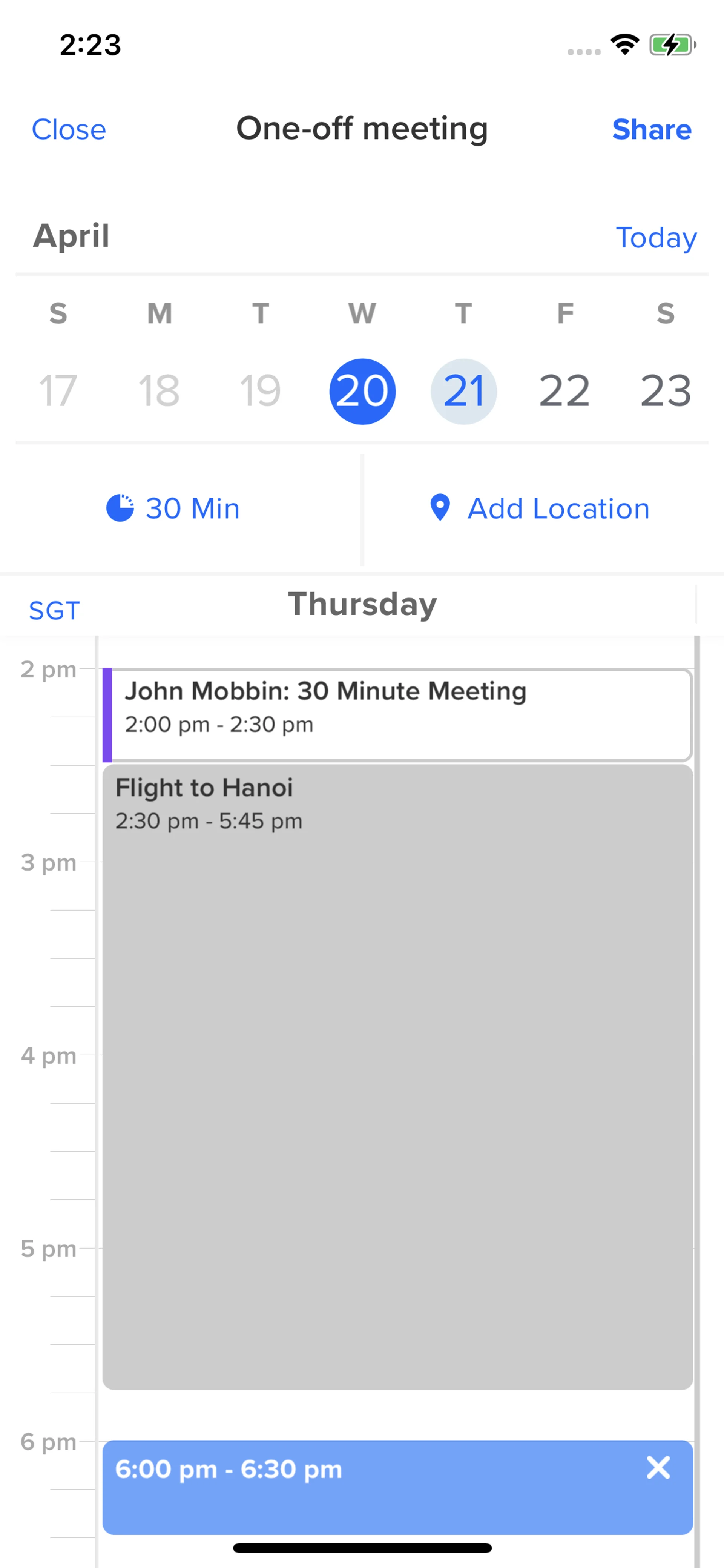The width and height of the screenshot is (724, 1568).
Task: Change the SGT time zone
Action: coord(54,611)
